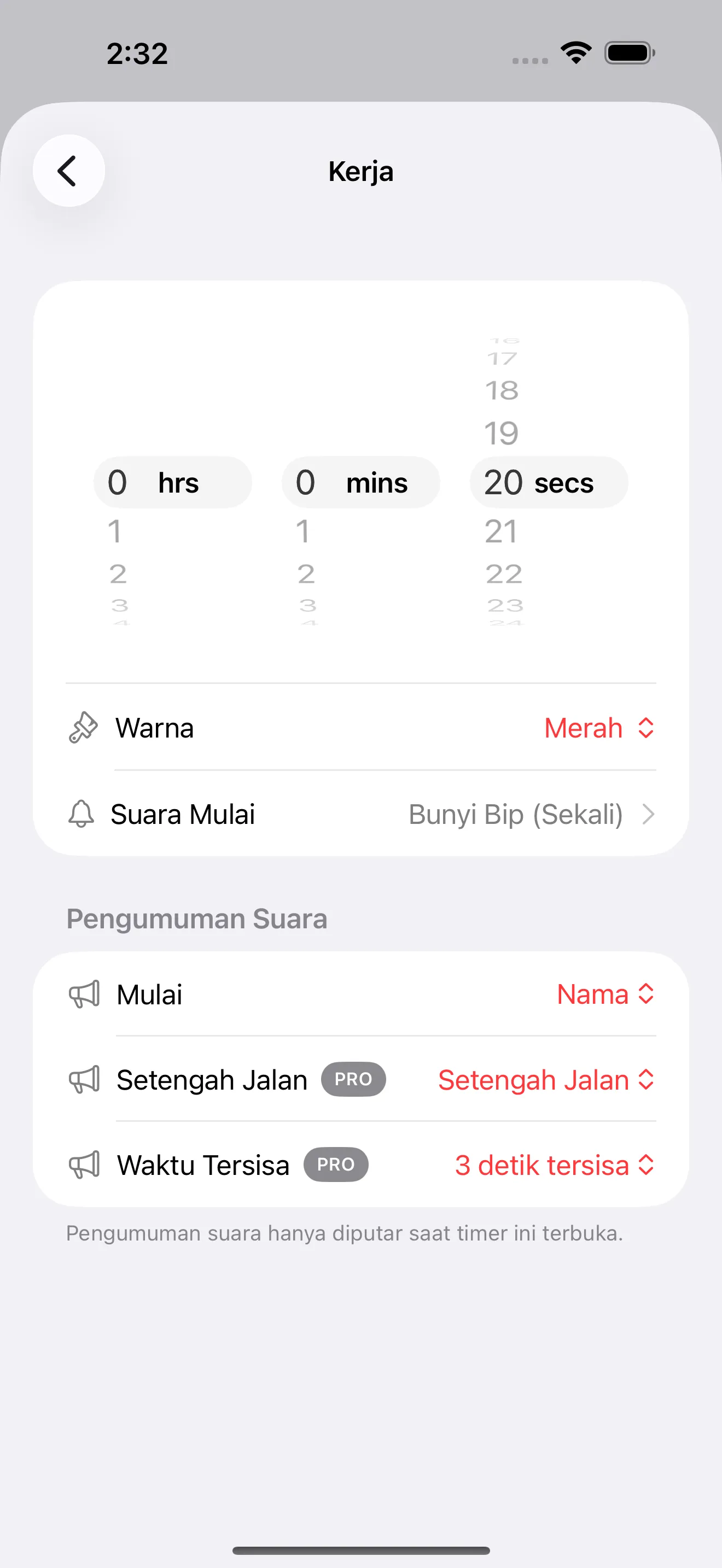722x1568 pixels.
Task: Click the megaphone icon beside Waktu Tersisa
Action: point(86,1164)
